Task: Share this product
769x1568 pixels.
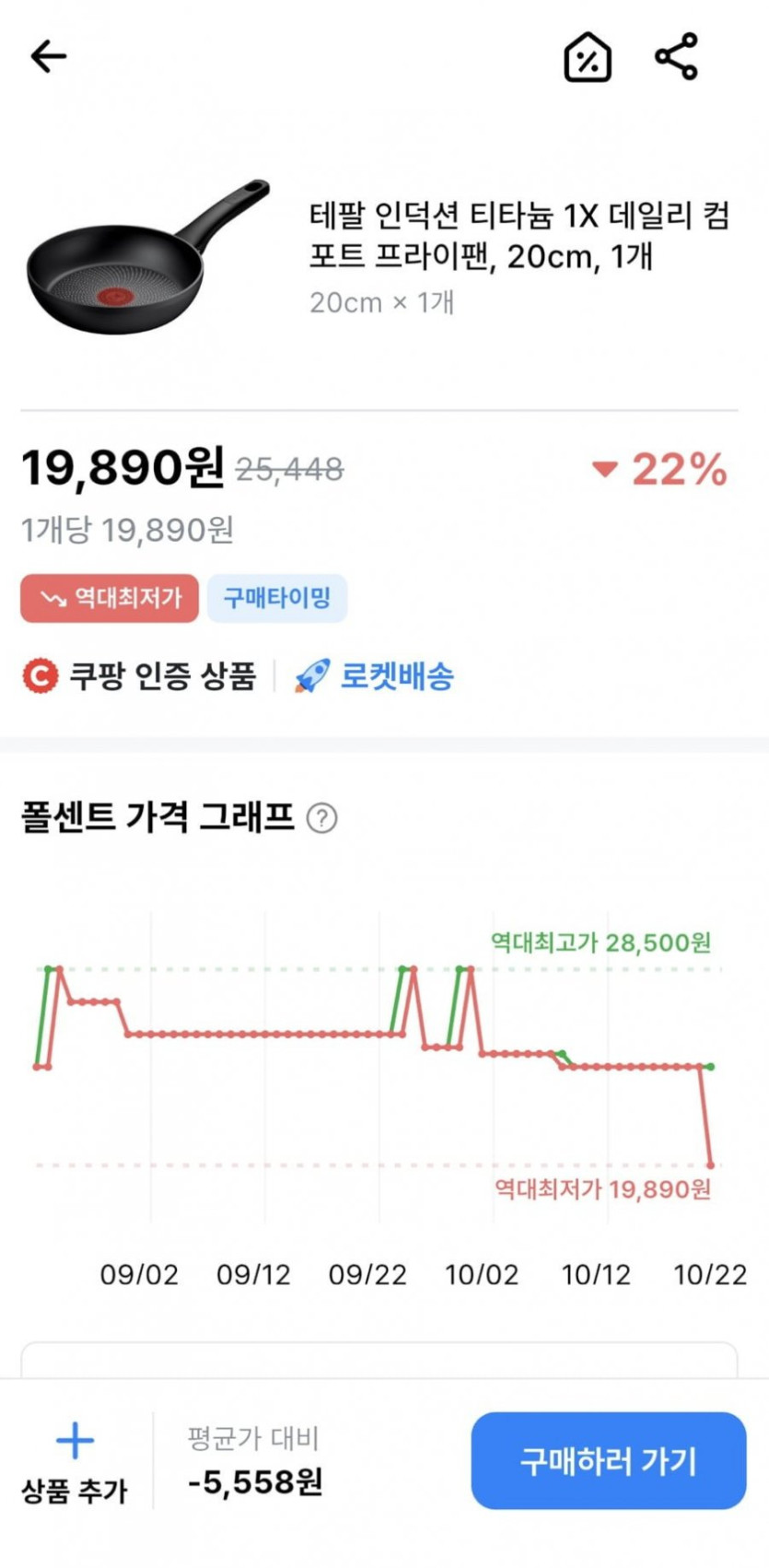Action: 676,57
